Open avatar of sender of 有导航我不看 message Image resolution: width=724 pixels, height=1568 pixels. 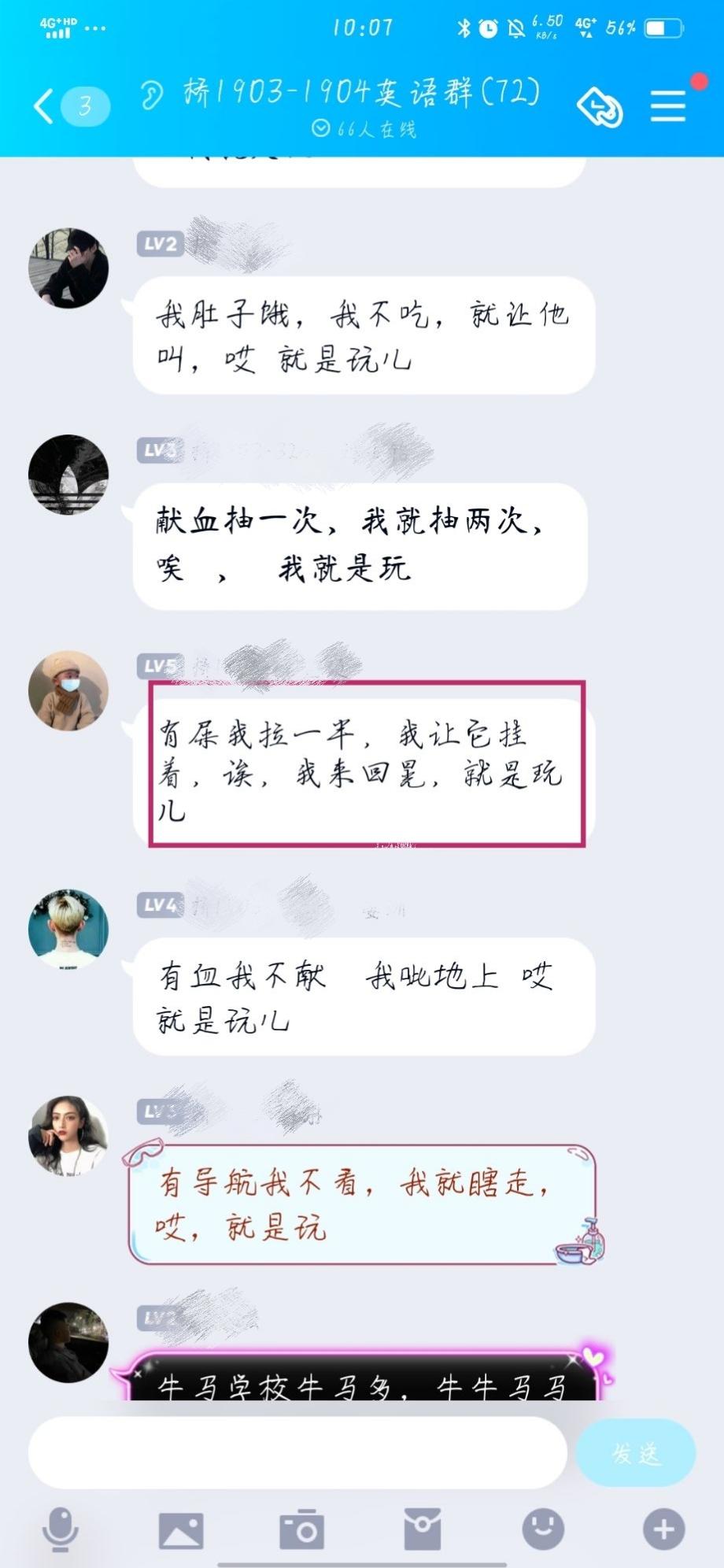tap(68, 1136)
